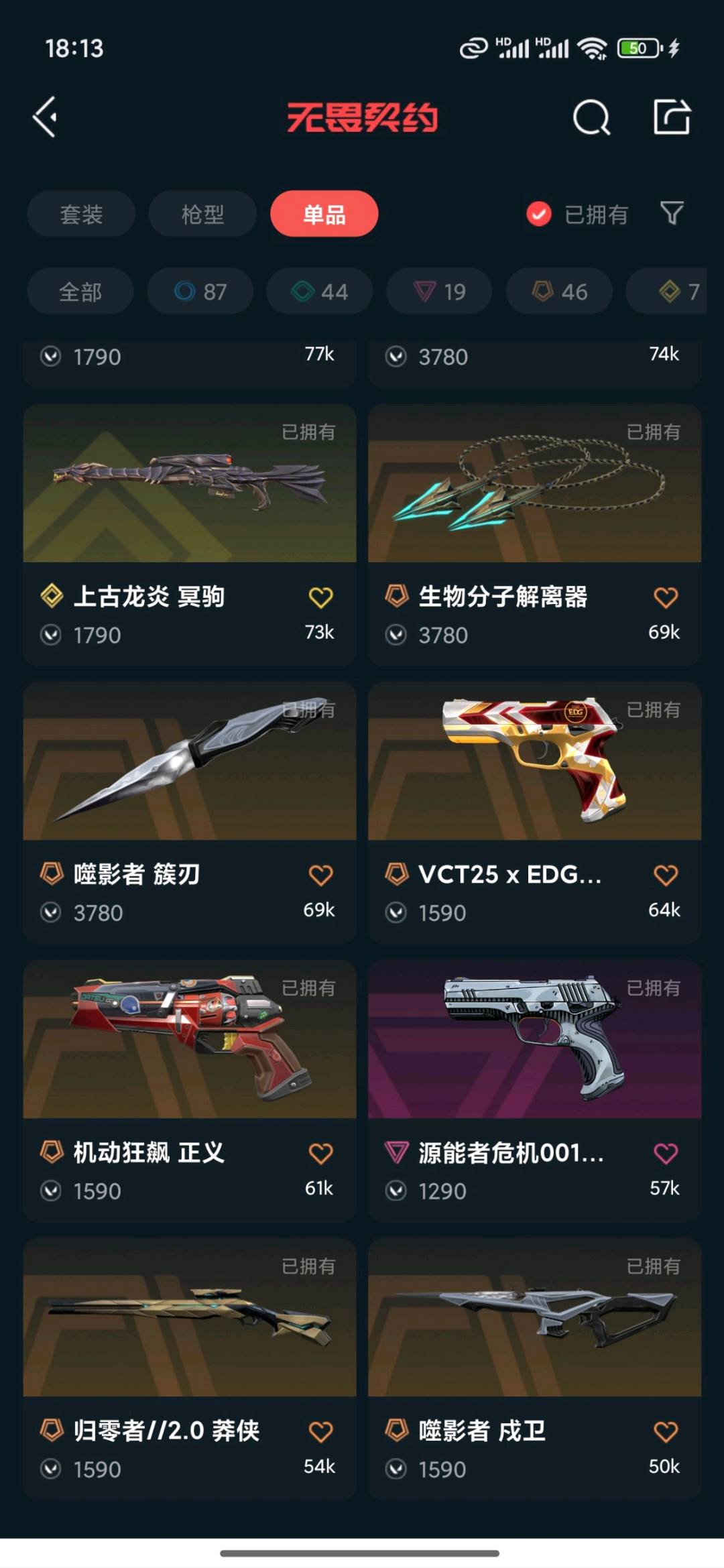Filter by the orange tier chip 46
This screenshot has width=724, height=1568.
559,292
